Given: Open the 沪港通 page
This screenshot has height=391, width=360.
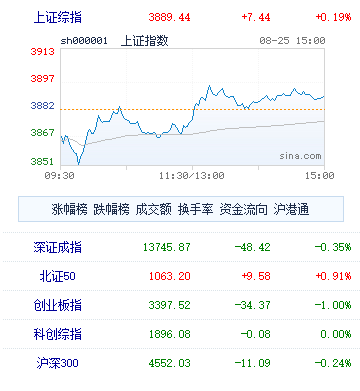Looking at the screenshot, I should coord(291,210).
